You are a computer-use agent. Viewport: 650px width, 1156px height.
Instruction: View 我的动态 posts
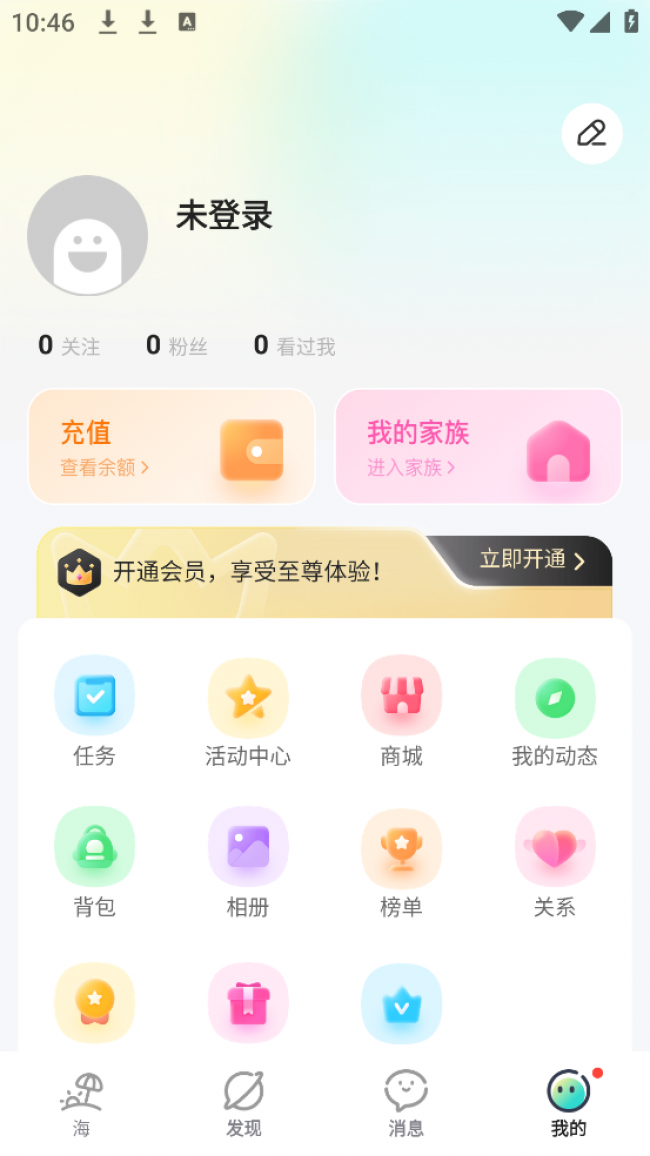[555, 710]
